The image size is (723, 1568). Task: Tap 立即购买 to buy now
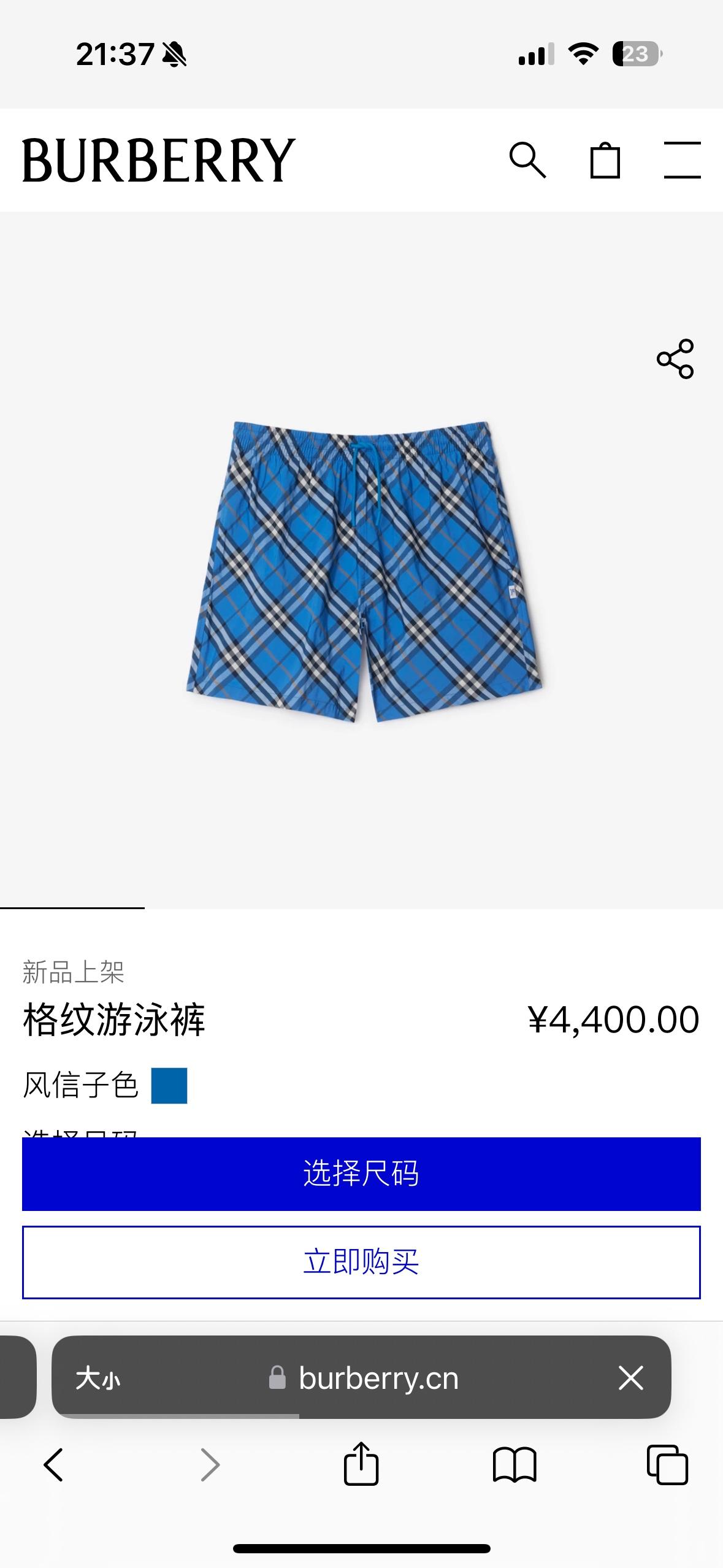point(361,1262)
